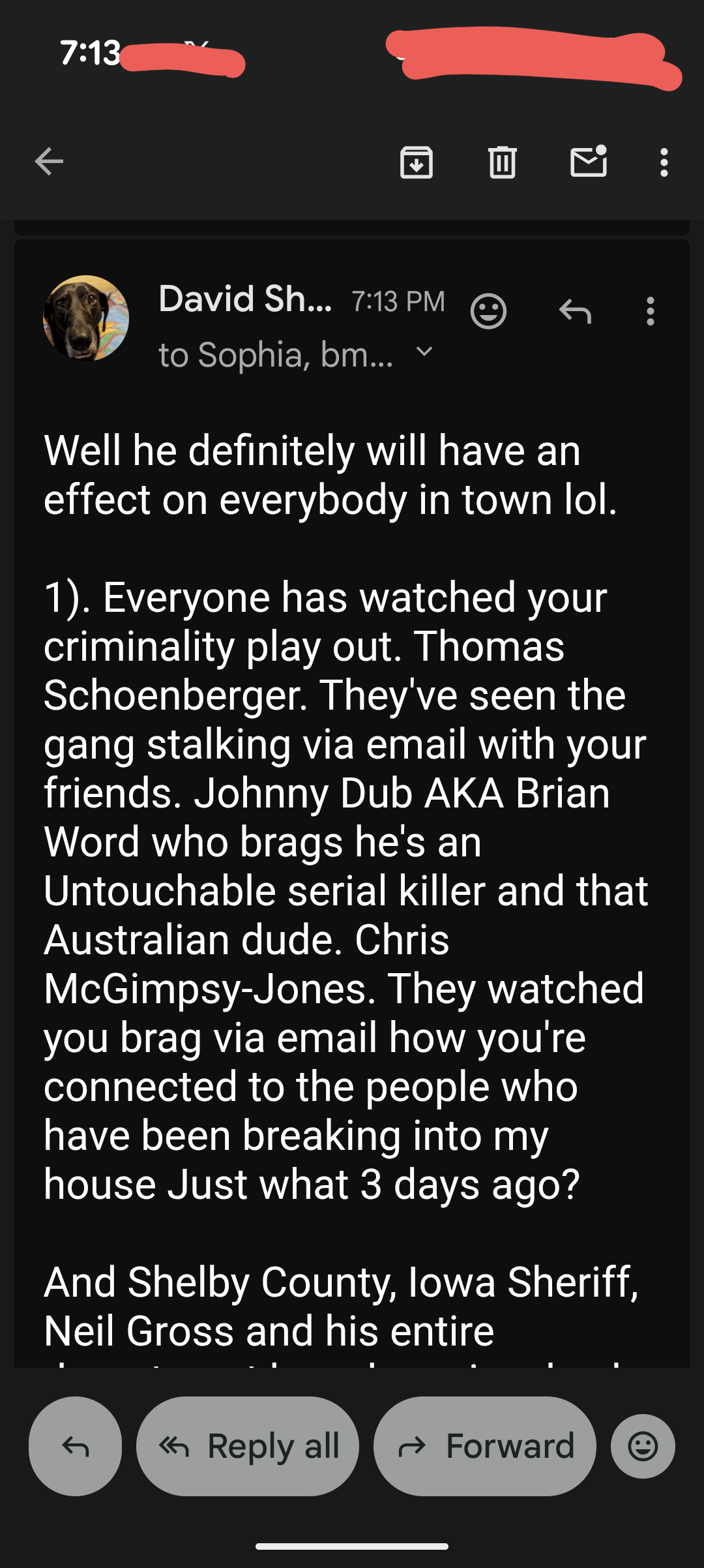Forward this email
This screenshot has width=704, height=1568.
485,1446
